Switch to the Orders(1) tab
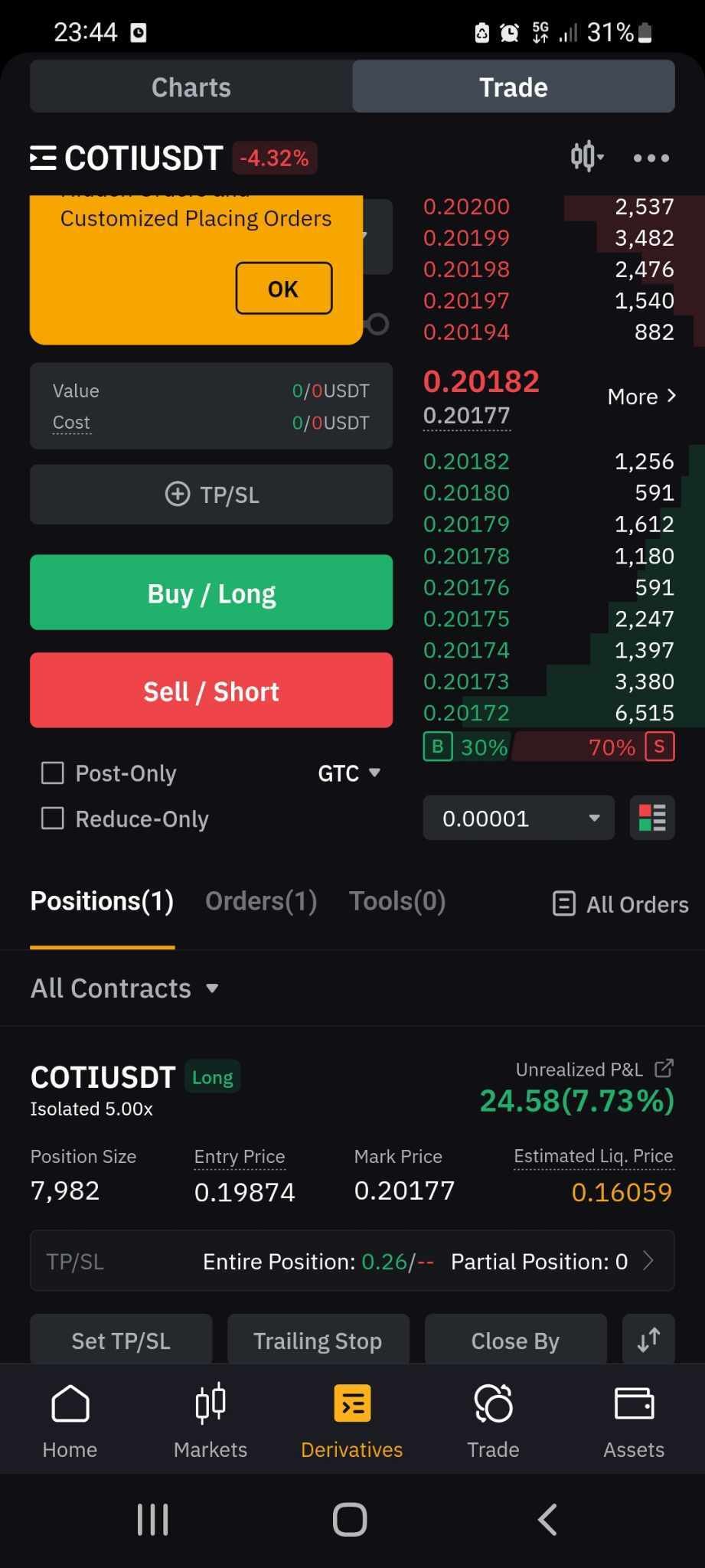Screen dimensions: 705x1568 (x=261, y=901)
